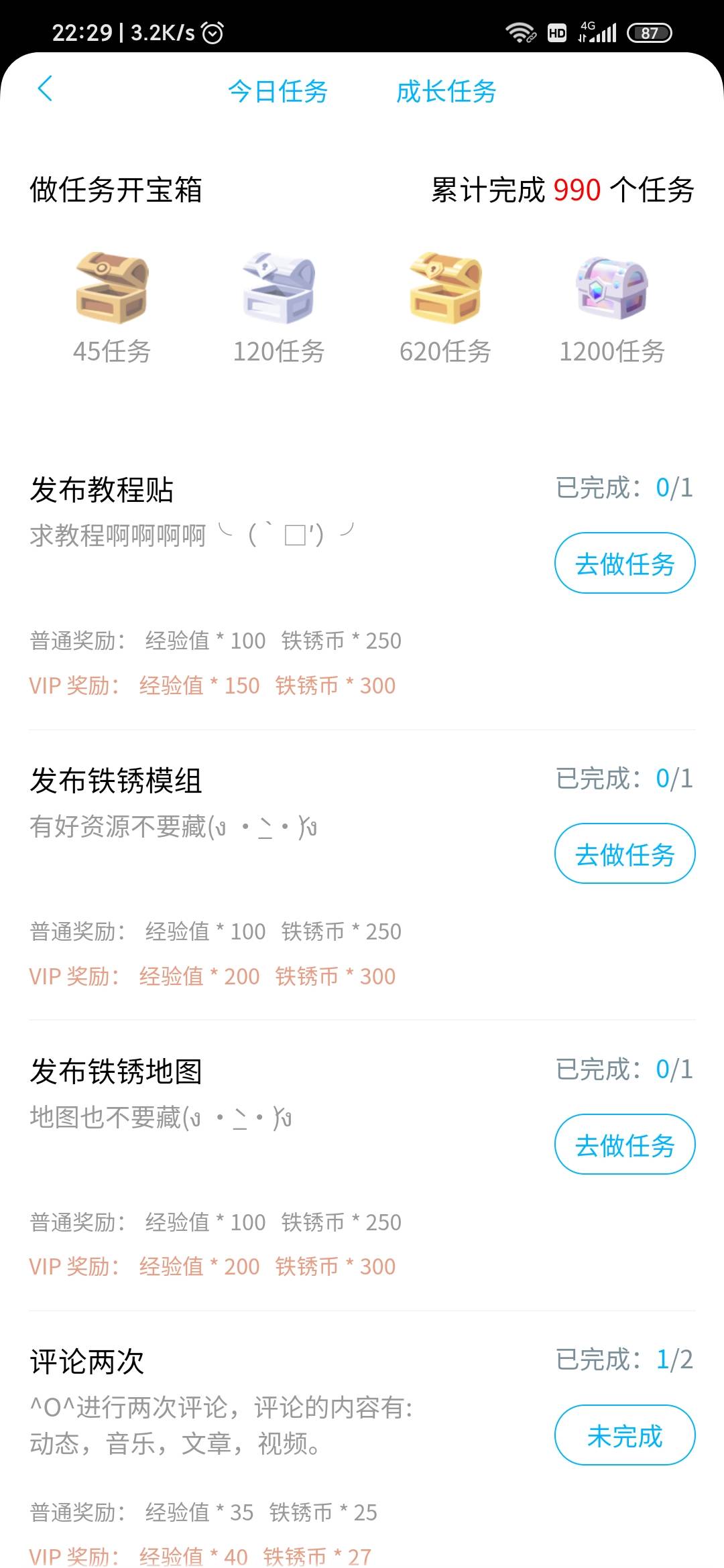The width and height of the screenshot is (724, 1568).
Task: Open the 120任务 treasure chest
Action: tap(279, 288)
